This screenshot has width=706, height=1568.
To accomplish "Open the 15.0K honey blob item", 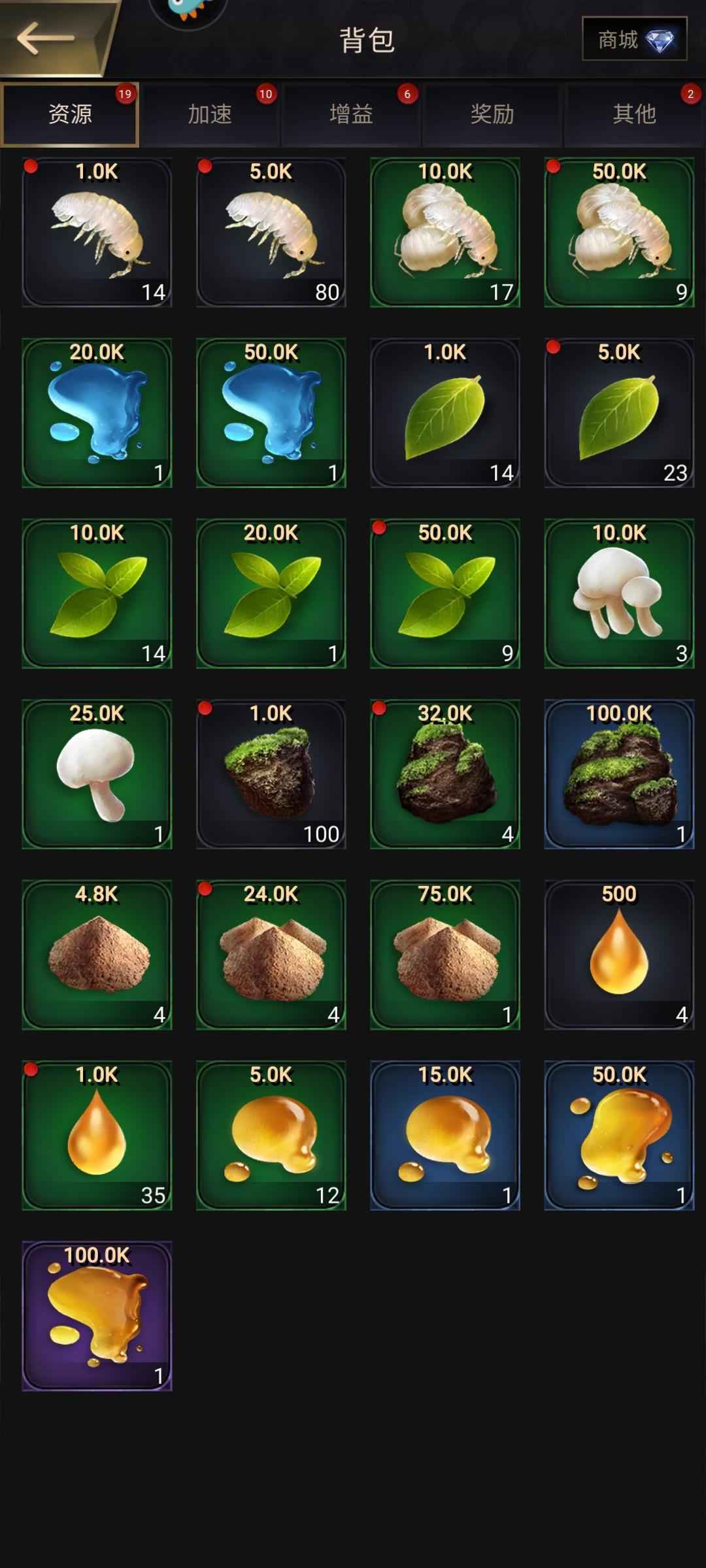I will tap(445, 1135).
